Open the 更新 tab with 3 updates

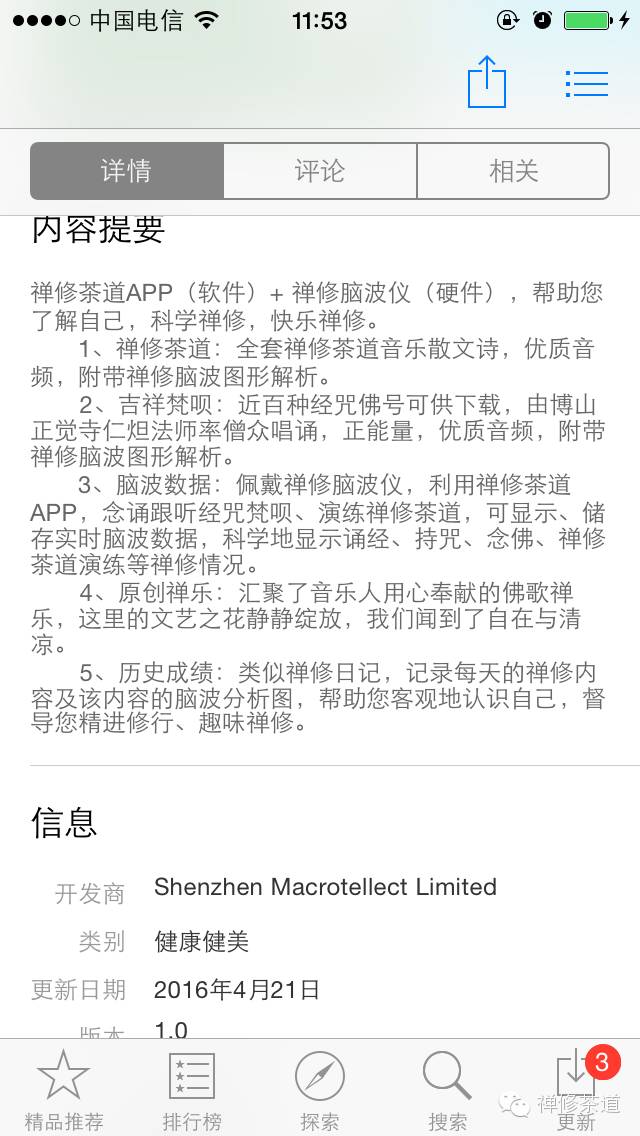coord(576,1089)
